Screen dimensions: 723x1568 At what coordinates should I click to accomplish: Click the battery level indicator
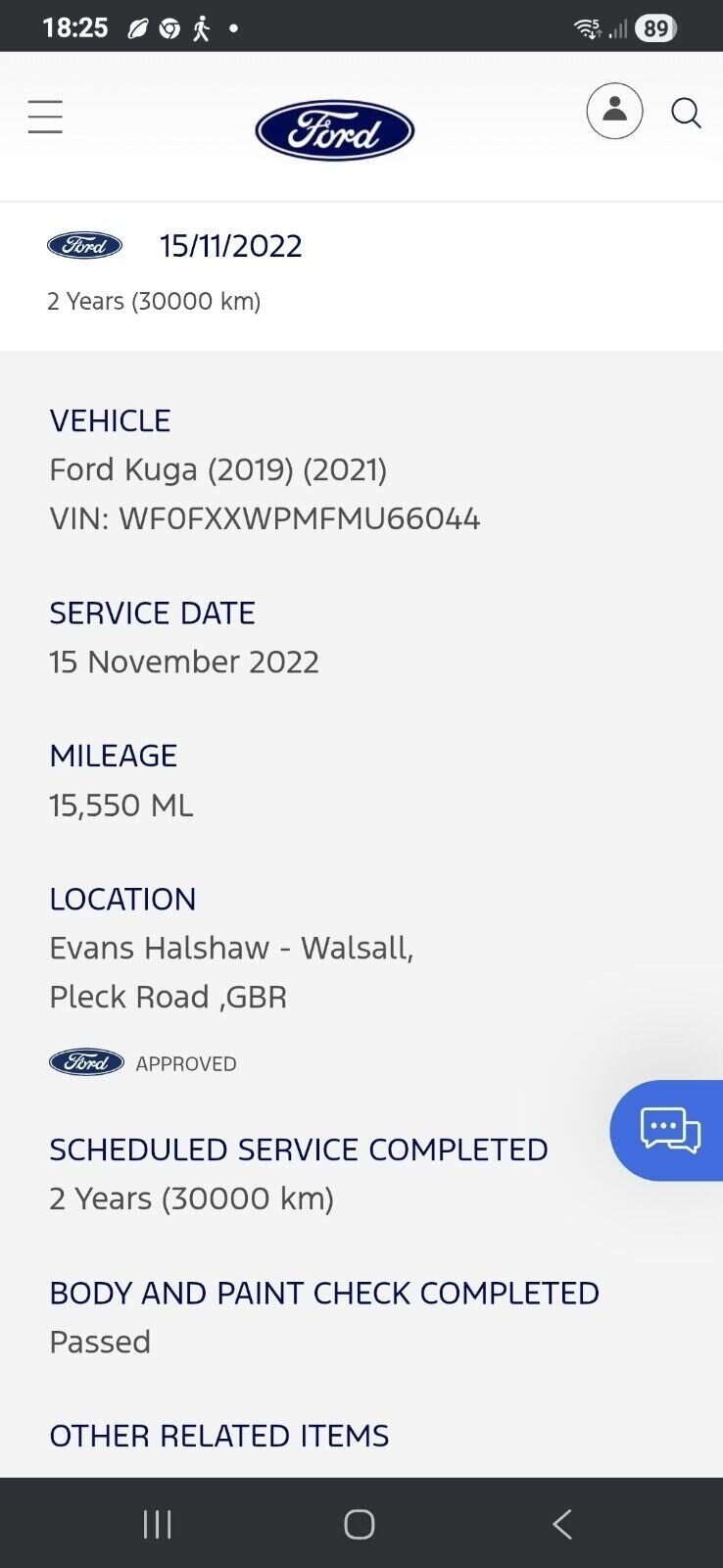point(654,26)
